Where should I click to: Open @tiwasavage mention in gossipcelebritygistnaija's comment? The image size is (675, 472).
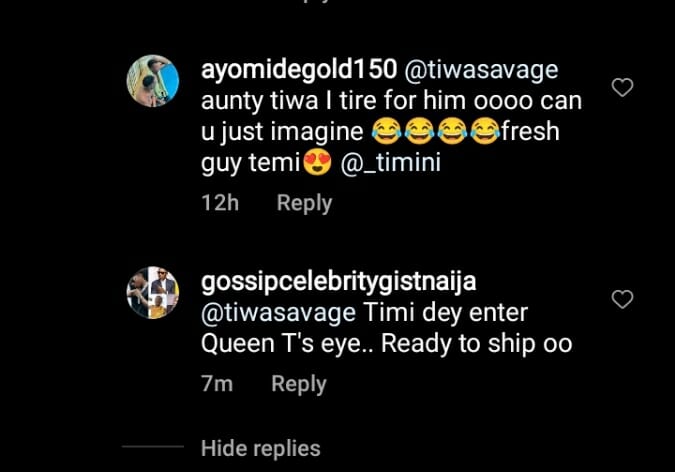click(x=278, y=312)
